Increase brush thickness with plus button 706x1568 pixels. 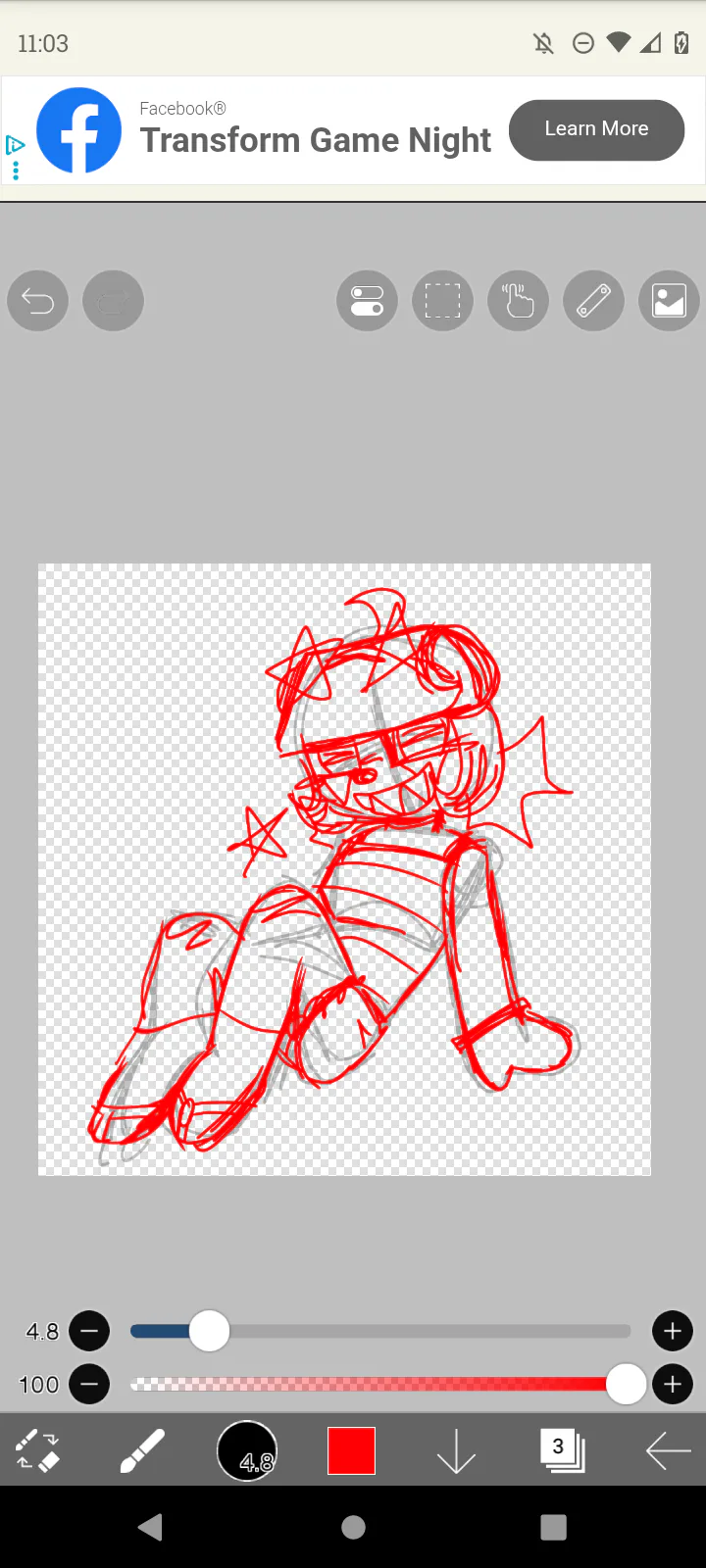click(673, 1331)
